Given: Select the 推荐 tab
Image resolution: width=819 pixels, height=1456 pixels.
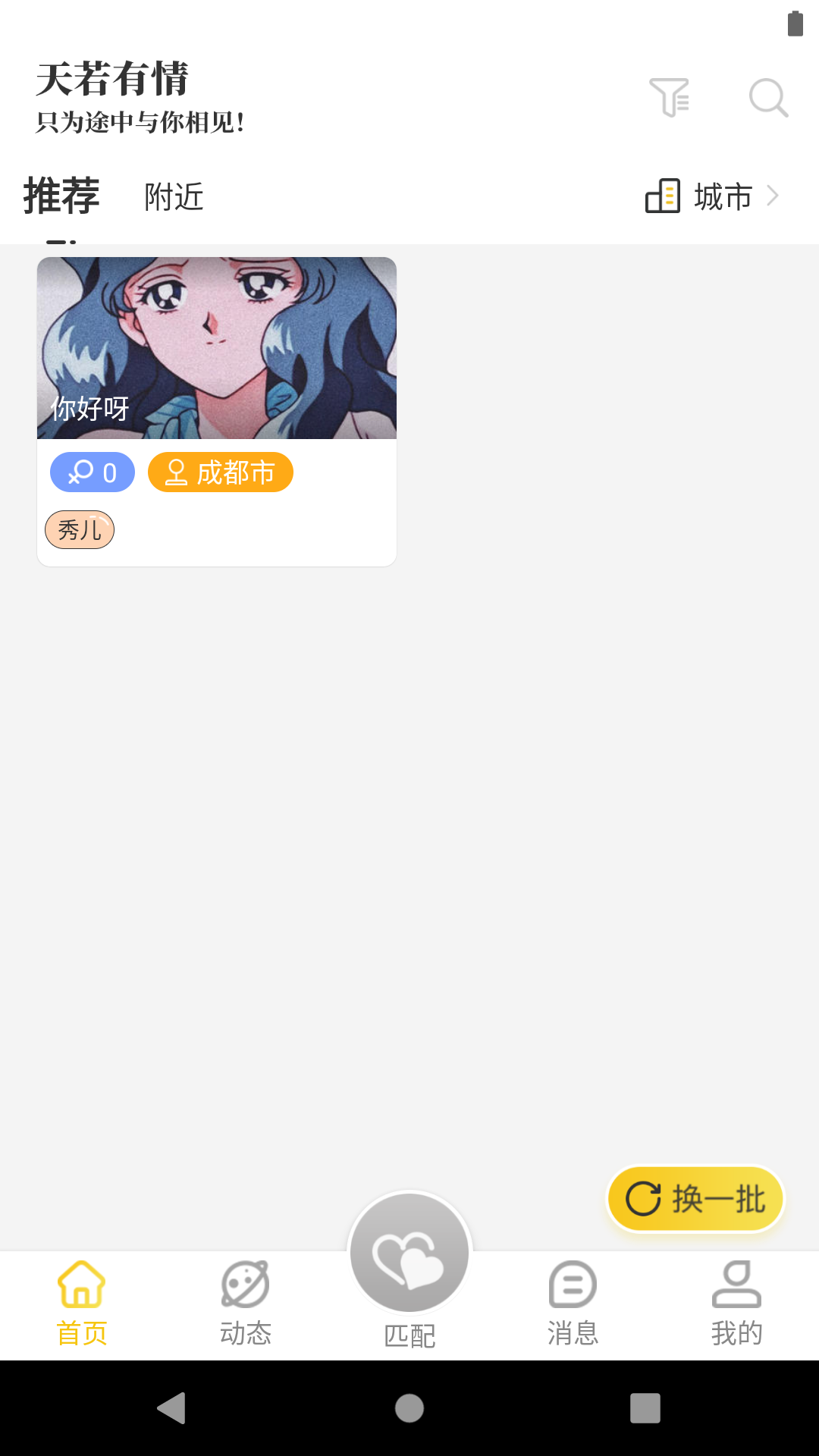Looking at the screenshot, I should 61,197.
